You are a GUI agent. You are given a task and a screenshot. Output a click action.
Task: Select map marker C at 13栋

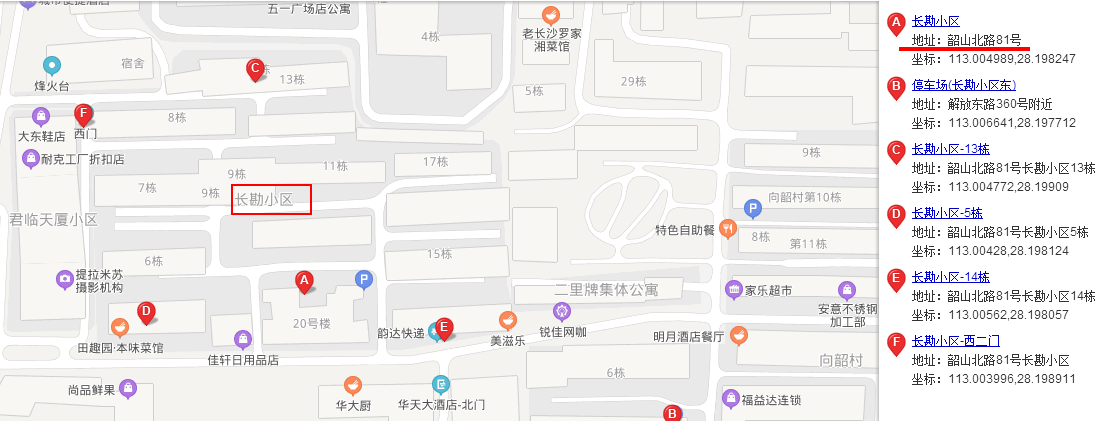[255, 69]
